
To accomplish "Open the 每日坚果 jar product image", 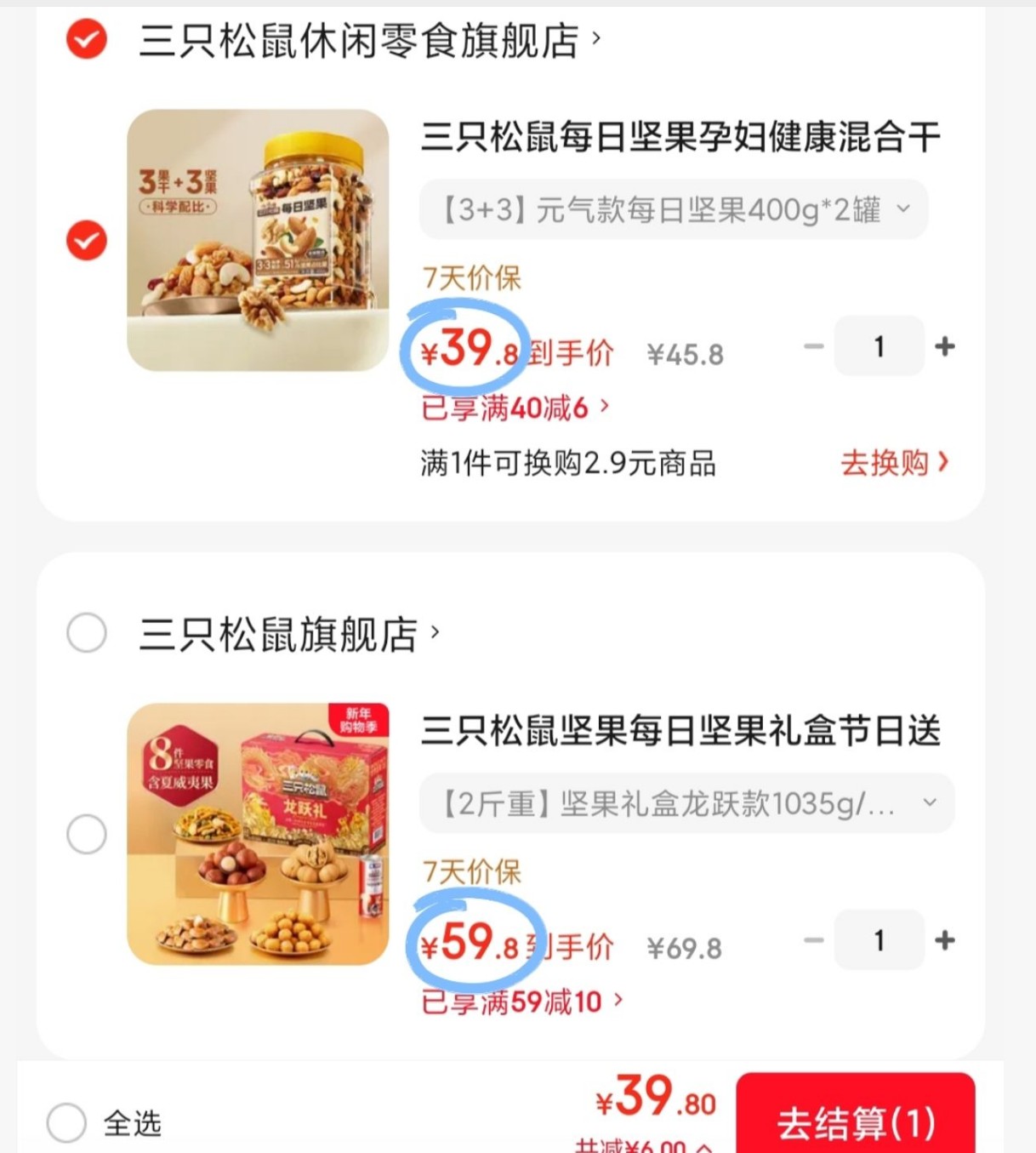I will click(258, 240).
